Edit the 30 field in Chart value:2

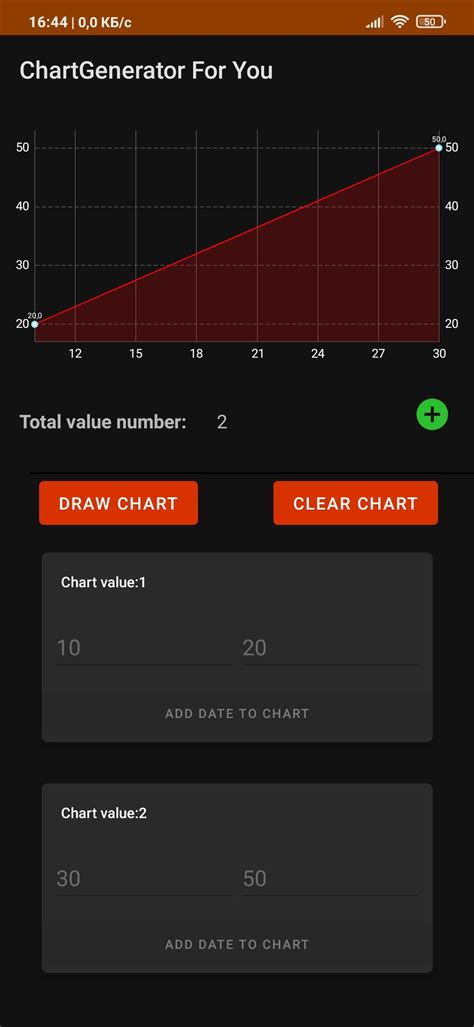(x=143, y=878)
